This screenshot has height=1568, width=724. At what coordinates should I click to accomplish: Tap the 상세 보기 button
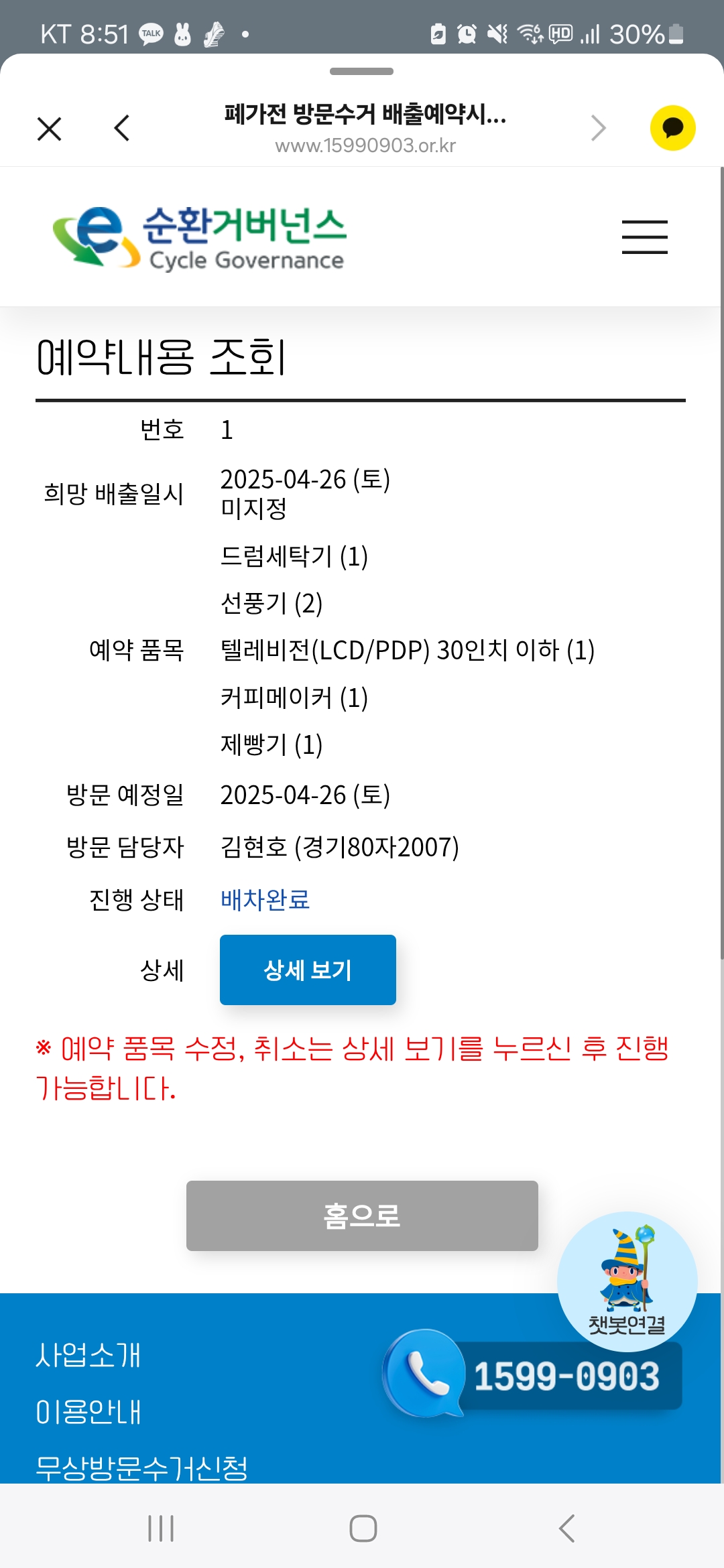308,970
